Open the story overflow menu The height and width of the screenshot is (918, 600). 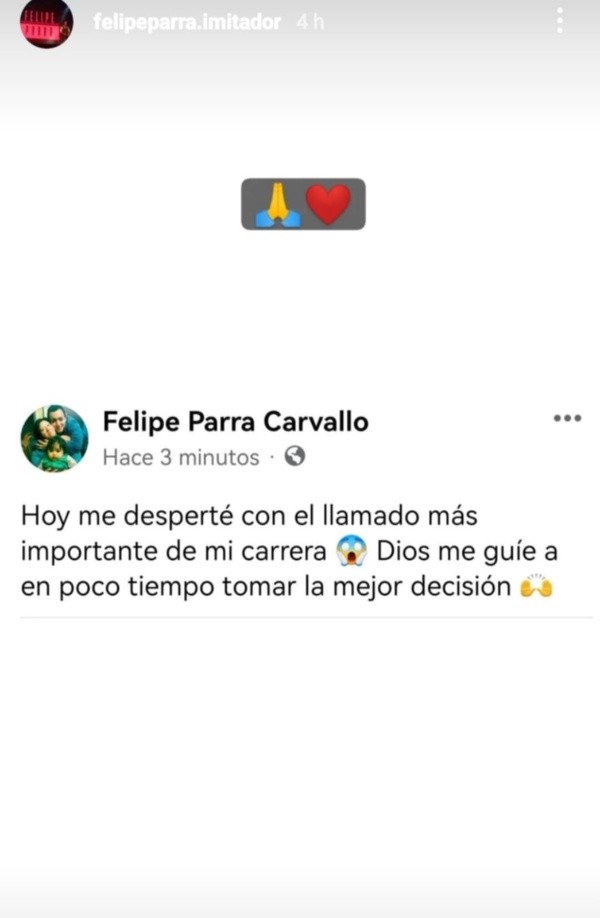click(560, 21)
